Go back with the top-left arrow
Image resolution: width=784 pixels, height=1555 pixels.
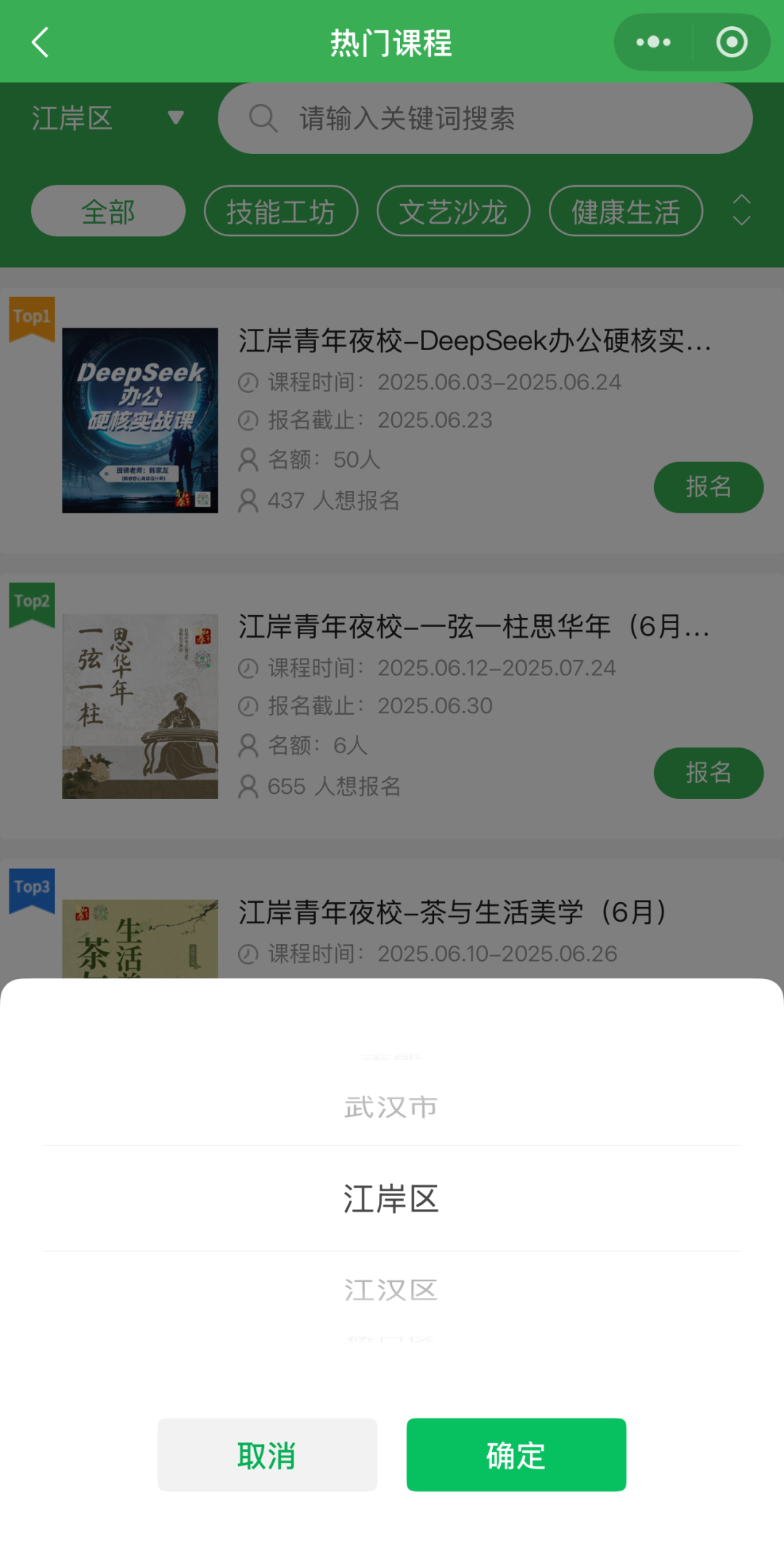point(41,42)
